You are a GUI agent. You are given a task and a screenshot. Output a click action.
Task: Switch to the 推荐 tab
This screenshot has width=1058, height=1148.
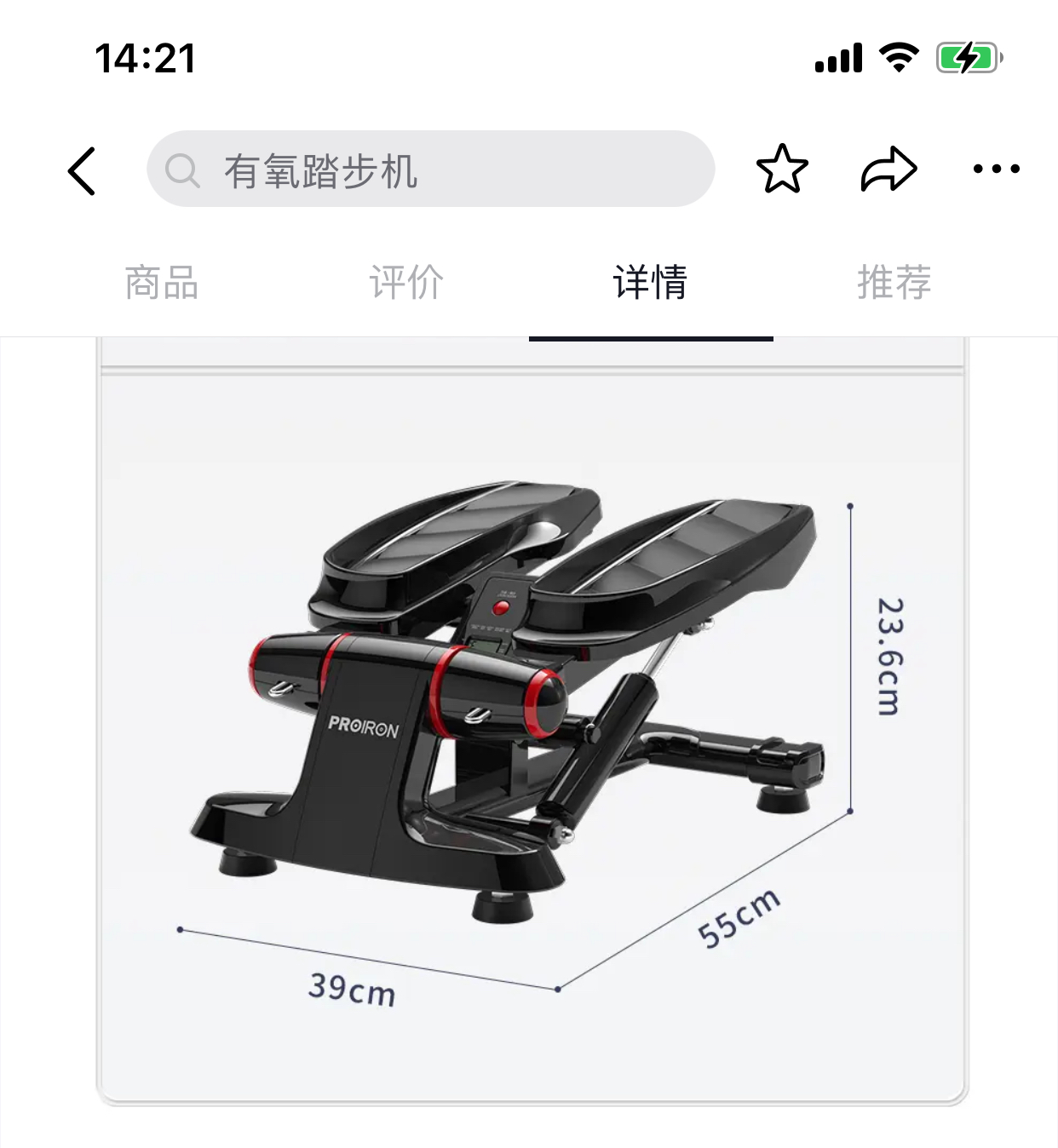coord(894,283)
